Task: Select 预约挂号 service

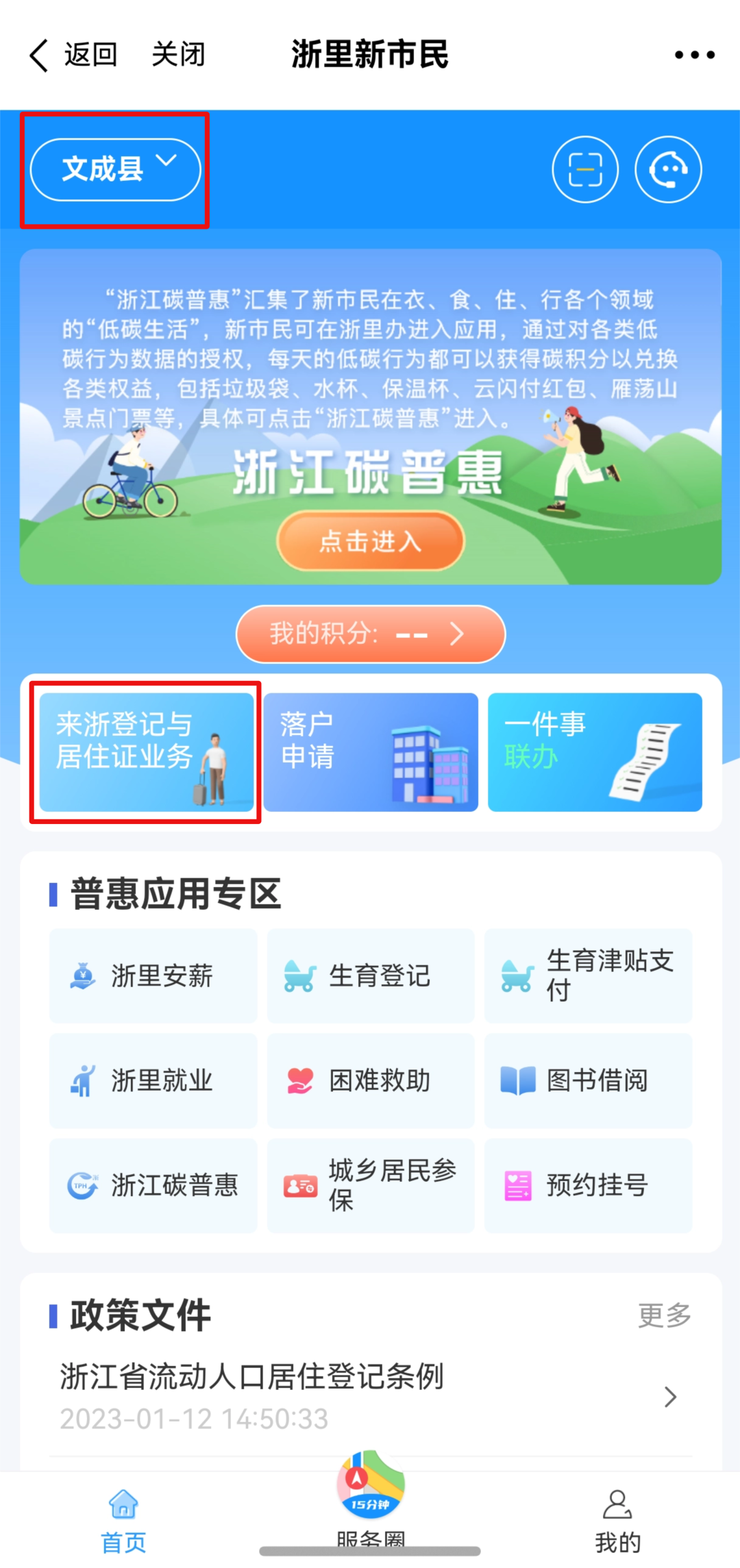Action: coord(588,1185)
